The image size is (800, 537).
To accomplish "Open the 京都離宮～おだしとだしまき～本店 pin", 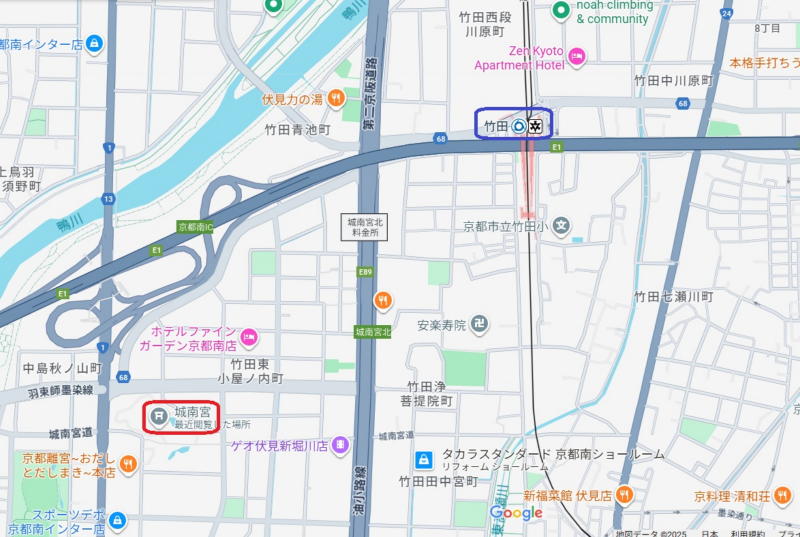I will click(127, 465).
